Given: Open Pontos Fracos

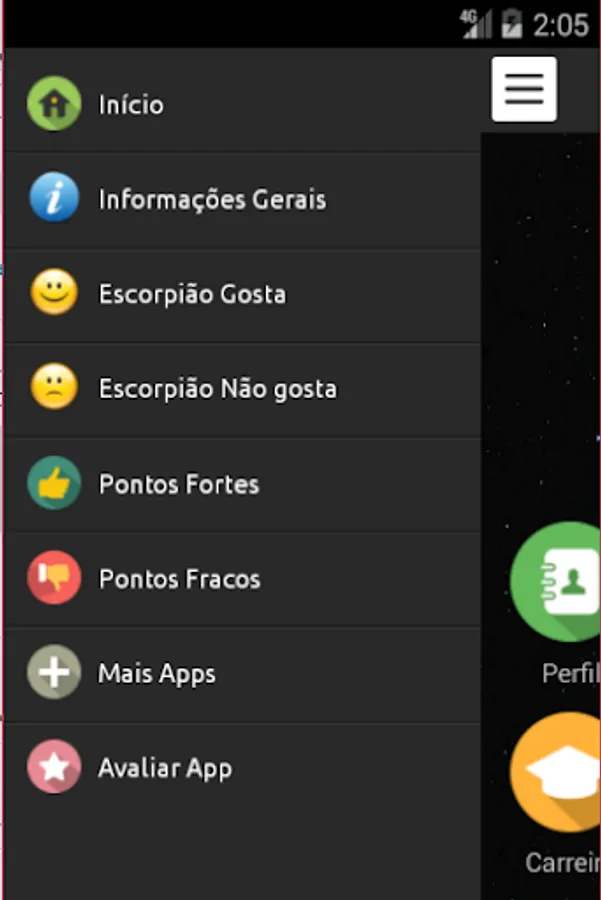Looking at the screenshot, I should (179, 580).
